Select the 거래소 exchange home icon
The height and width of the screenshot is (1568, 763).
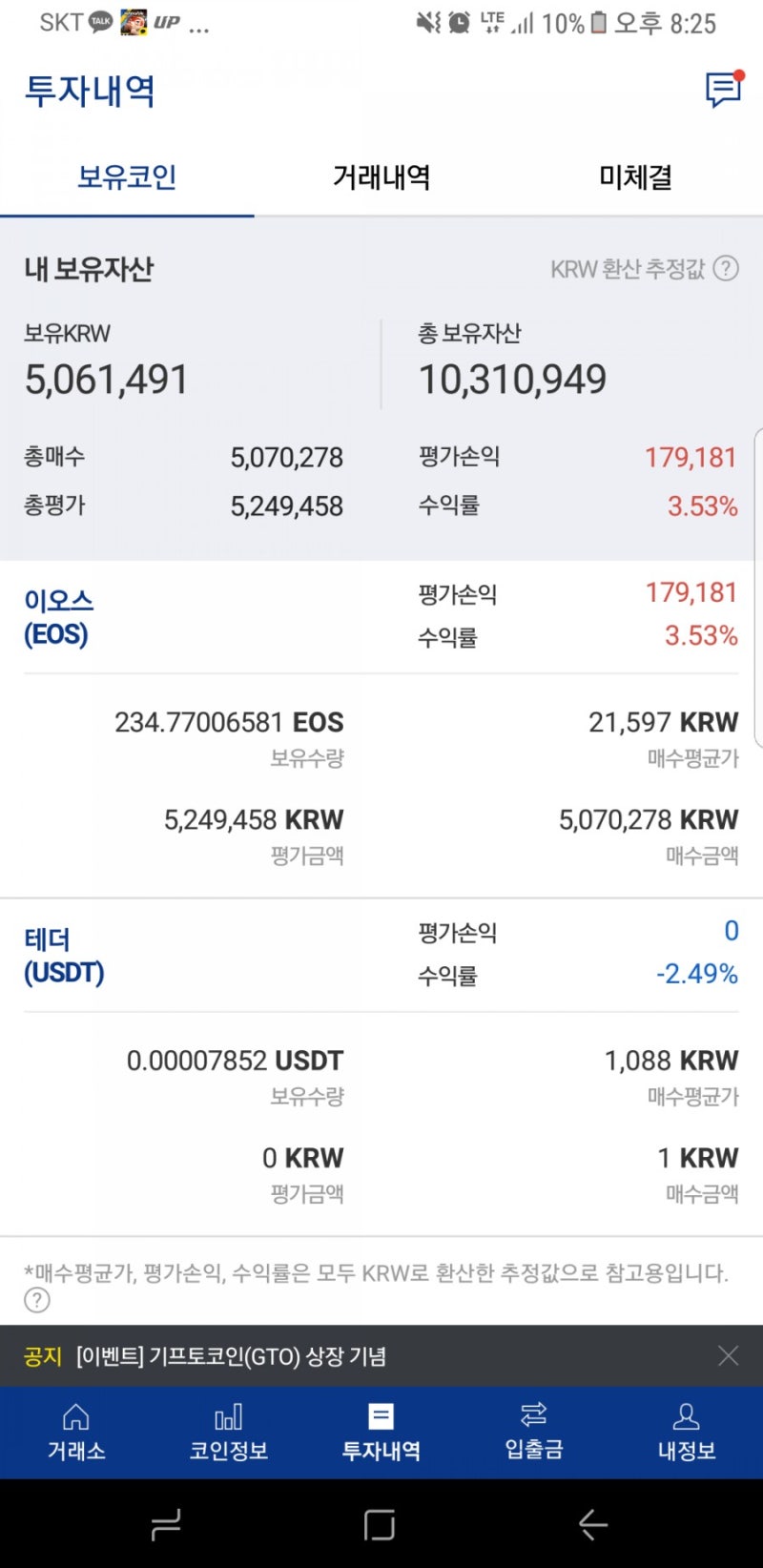[76, 1433]
